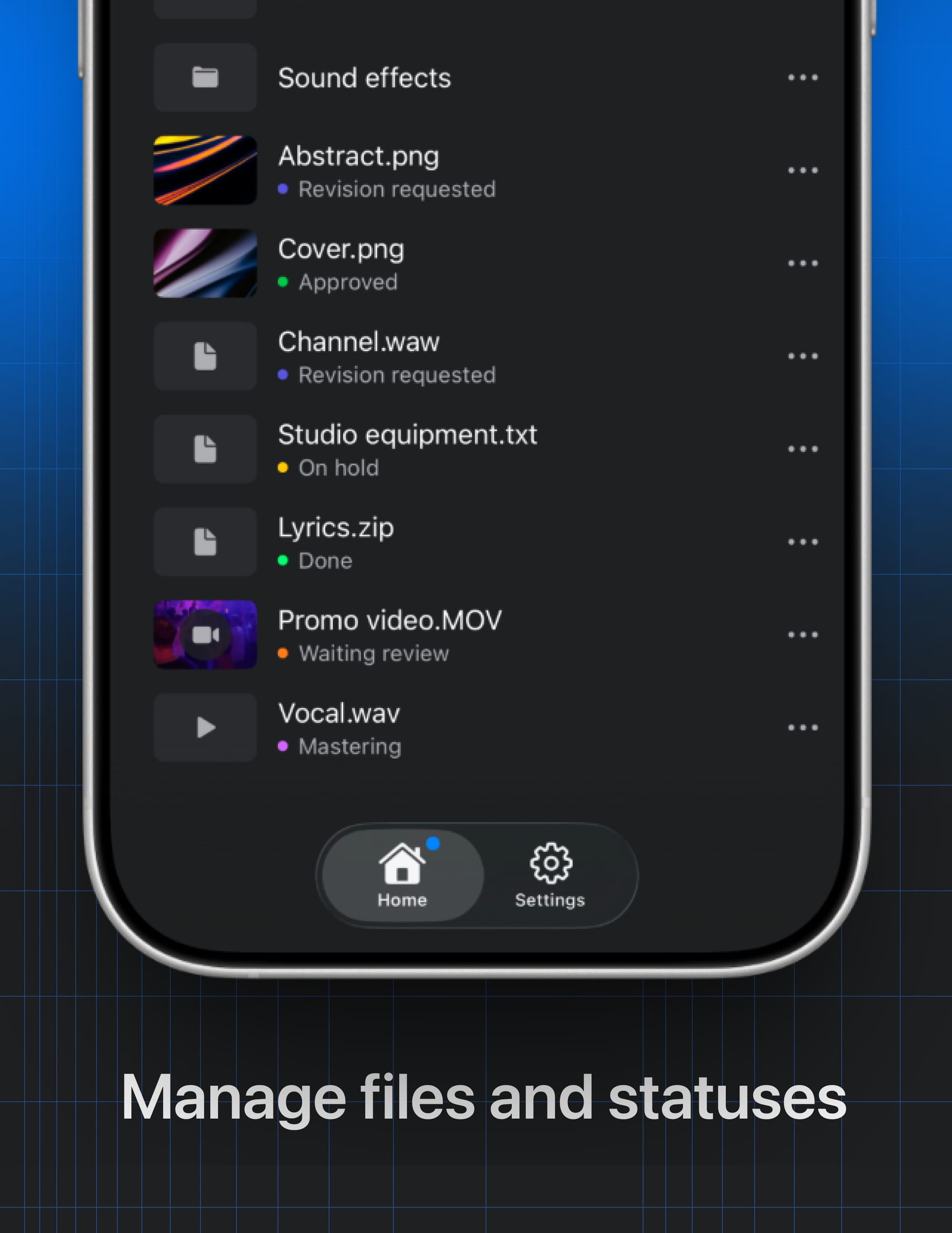The width and height of the screenshot is (952, 1233).
Task: Open the options menu for Cover.png
Action: (x=803, y=262)
